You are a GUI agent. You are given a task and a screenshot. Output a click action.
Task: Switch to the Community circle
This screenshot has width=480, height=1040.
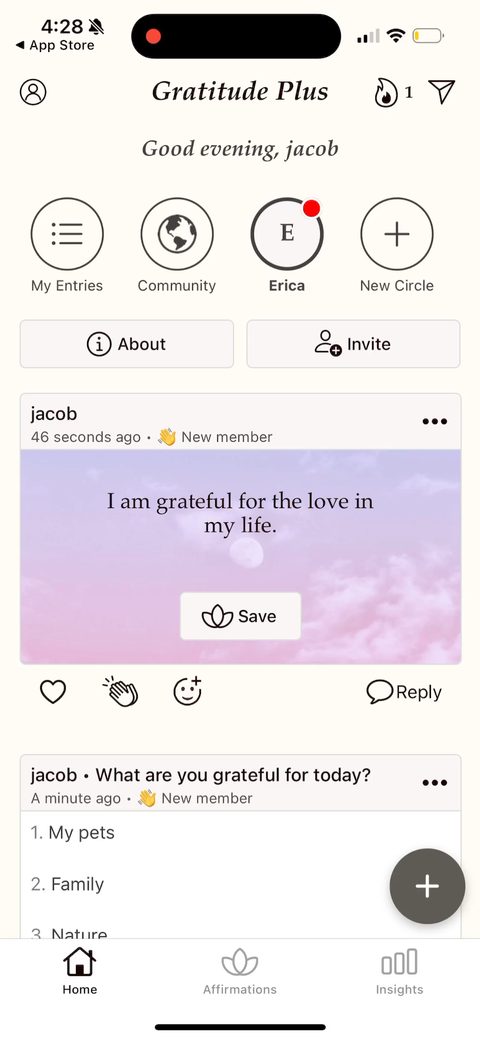tap(177, 246)
